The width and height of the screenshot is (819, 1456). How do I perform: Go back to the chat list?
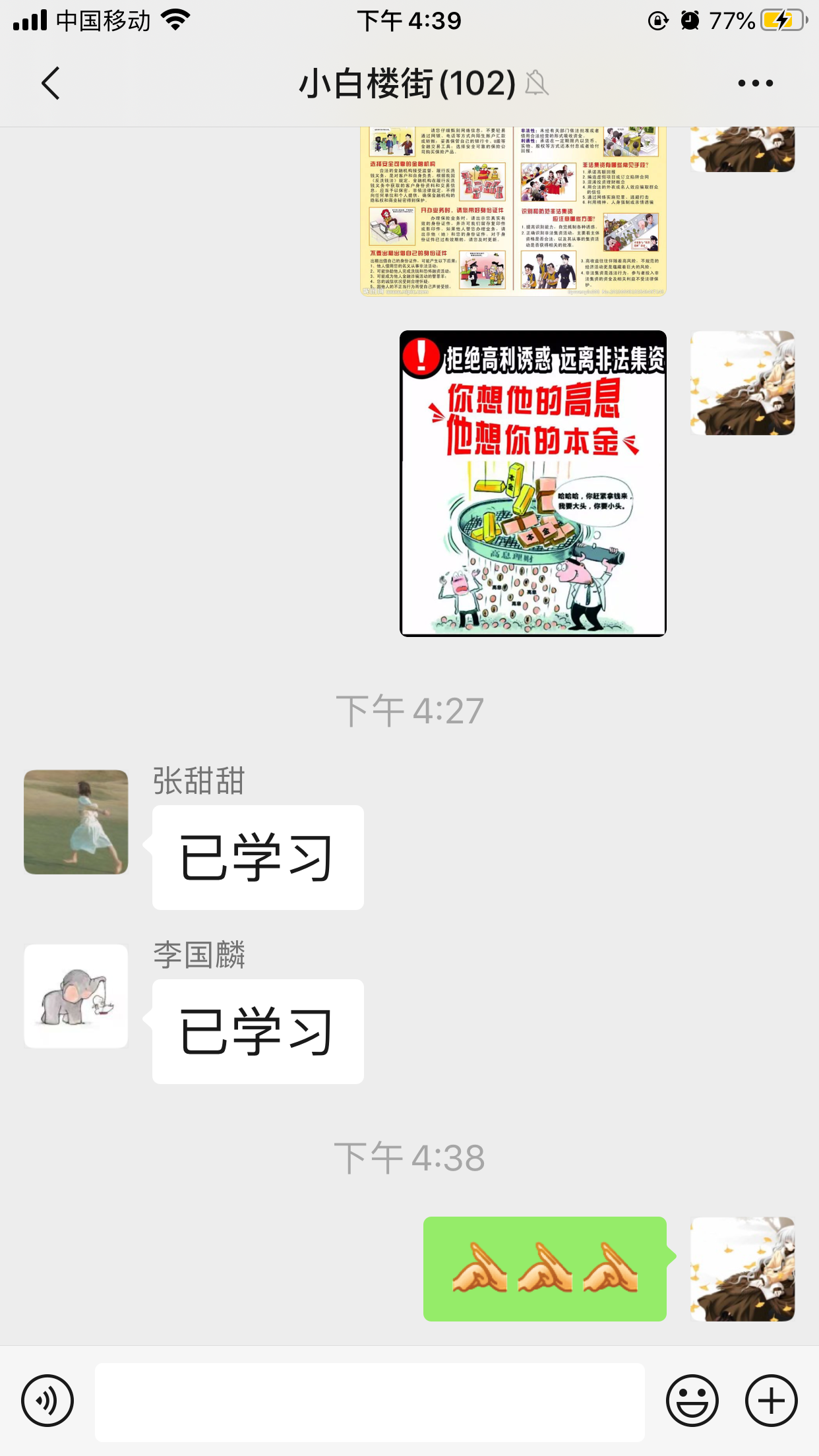[51, 83]
